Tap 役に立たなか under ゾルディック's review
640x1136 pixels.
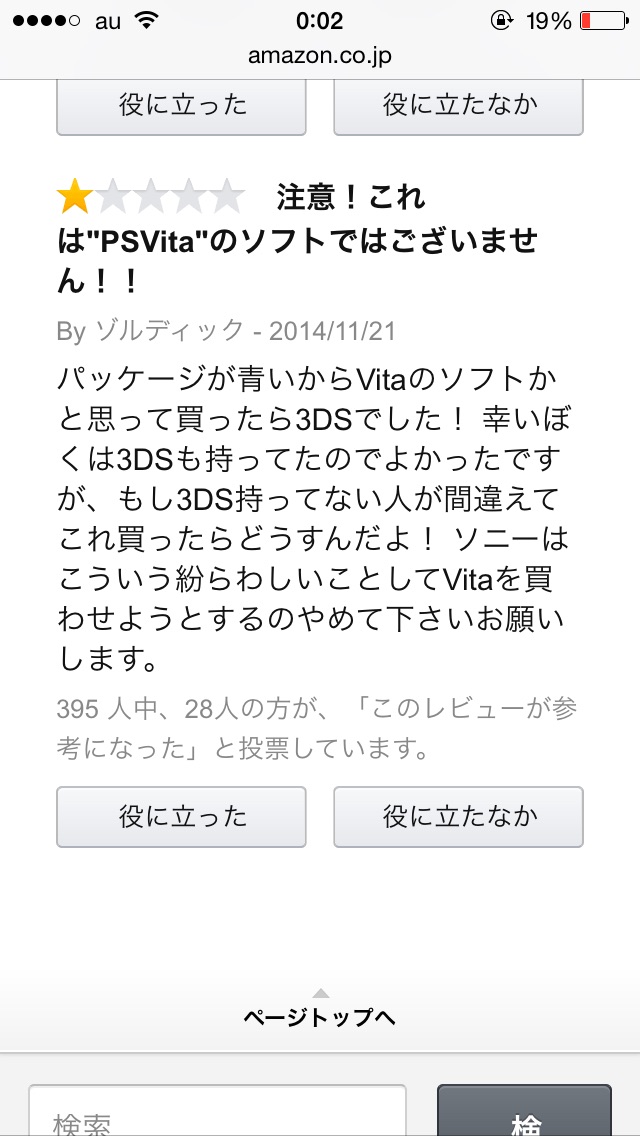[x=458, y=816]
